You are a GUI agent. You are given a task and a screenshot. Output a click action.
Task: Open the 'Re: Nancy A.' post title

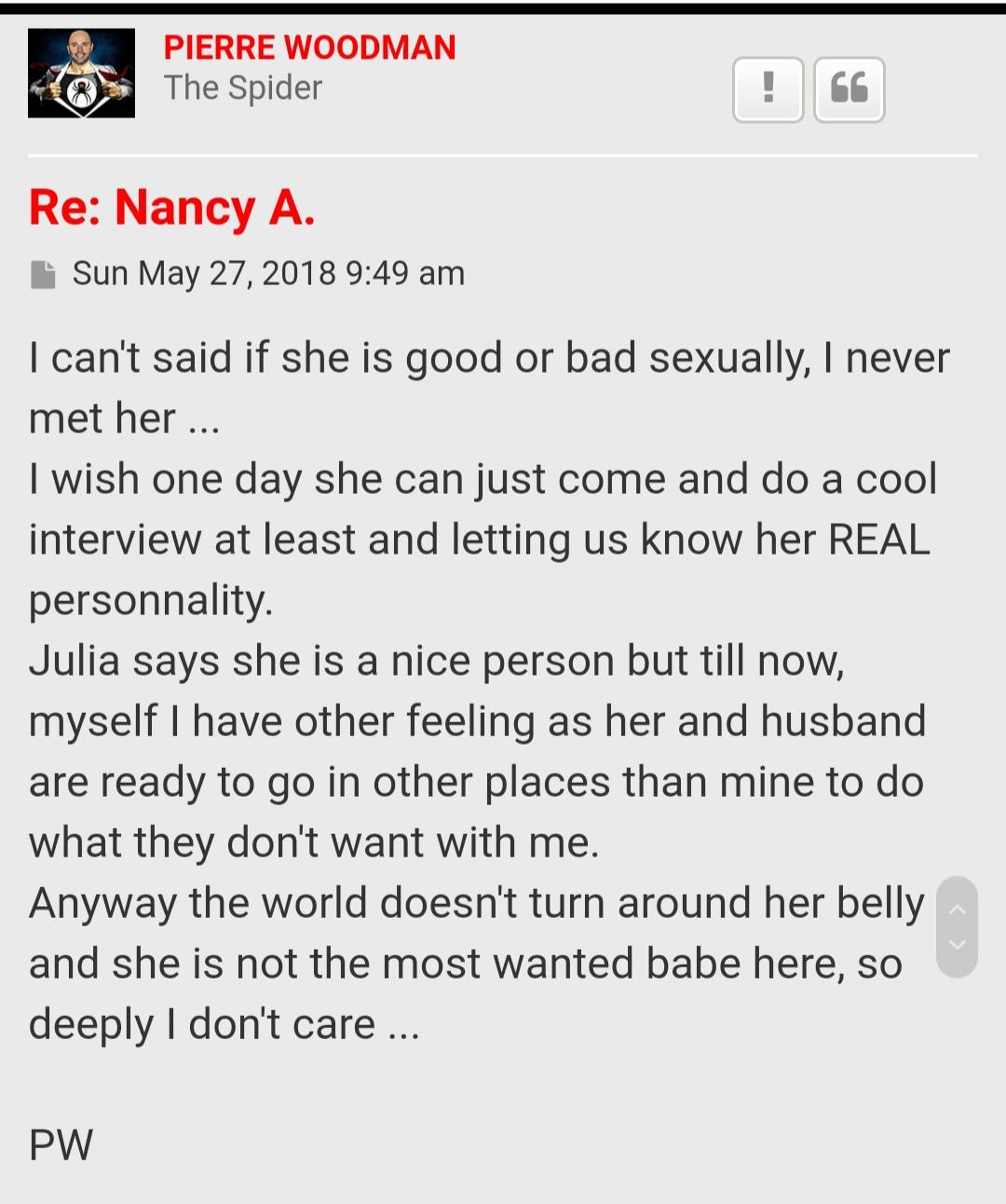point(171,207)
